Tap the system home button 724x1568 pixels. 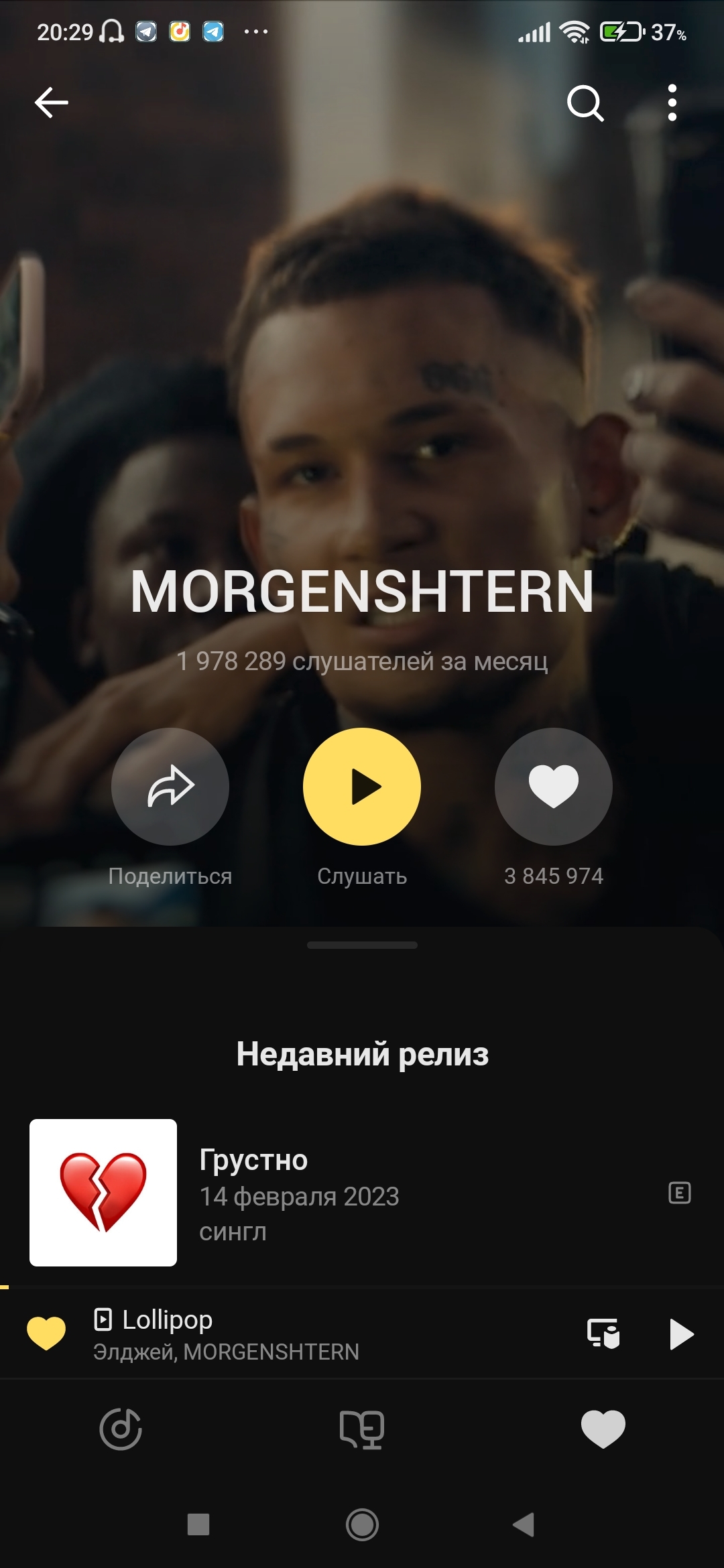coord(362,1525)
